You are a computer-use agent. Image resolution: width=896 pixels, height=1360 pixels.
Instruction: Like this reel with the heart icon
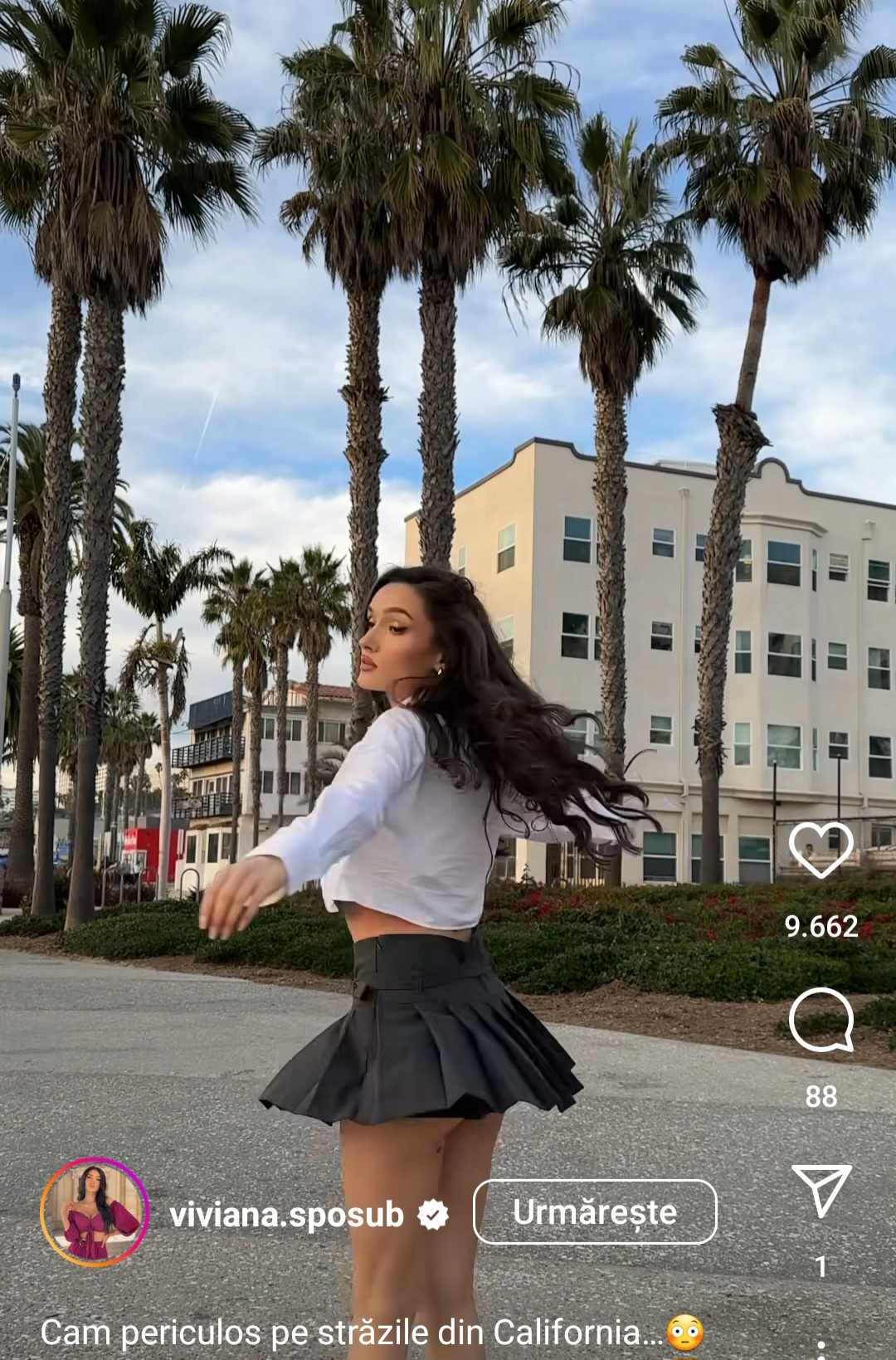coord(821,851)
